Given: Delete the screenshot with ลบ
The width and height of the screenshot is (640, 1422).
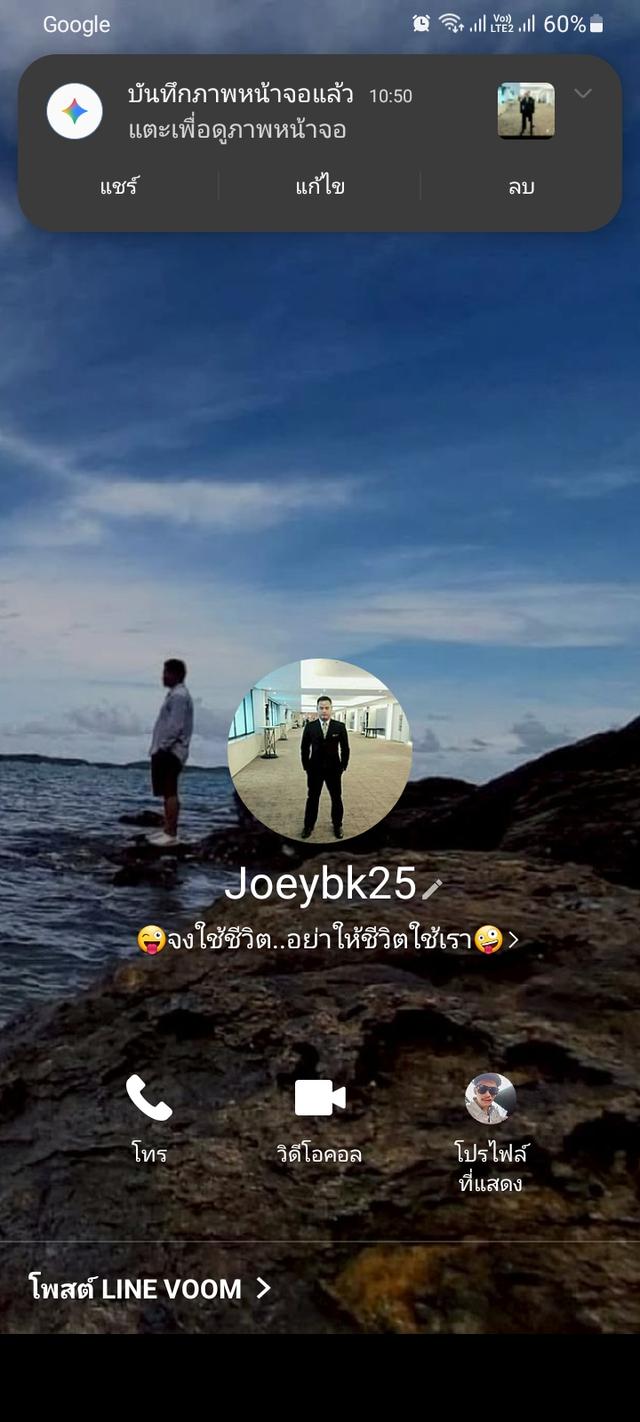Looking at the screenshot, I should [x=521, y=186].
